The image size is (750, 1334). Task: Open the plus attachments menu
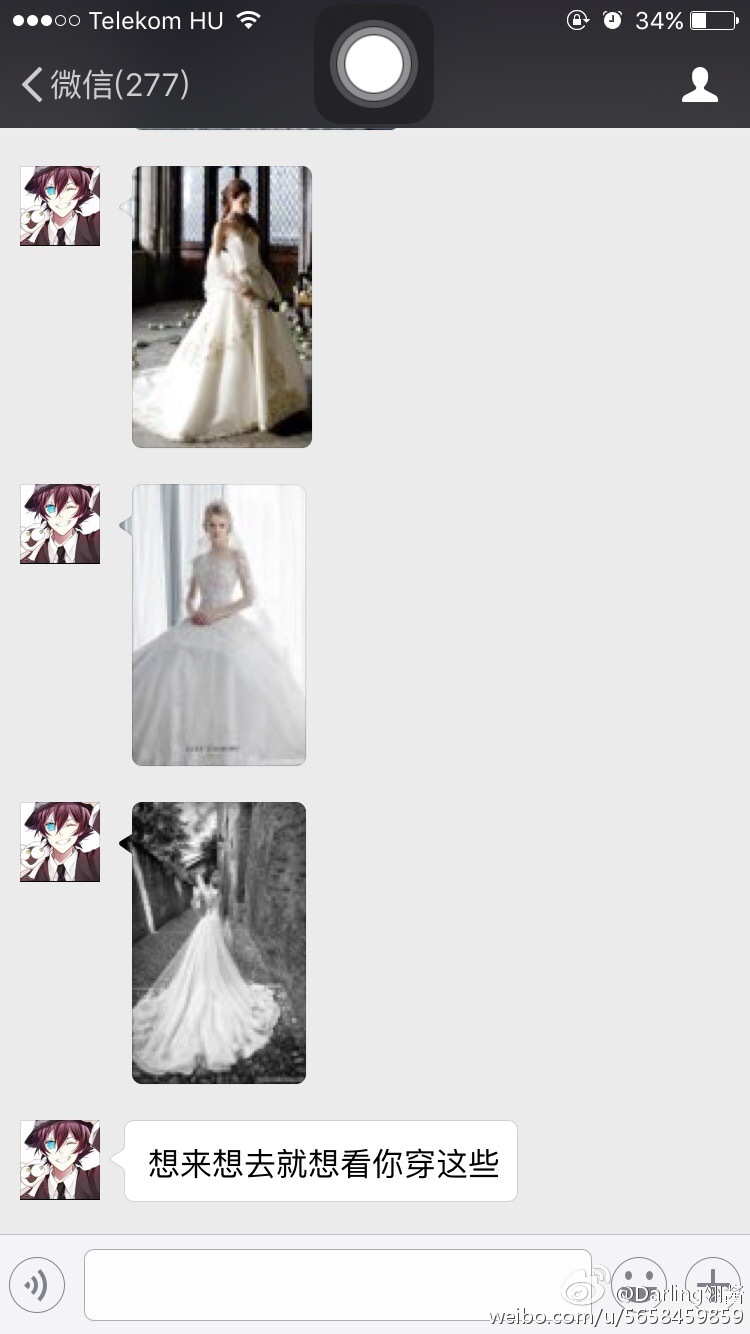point(712,1284)
